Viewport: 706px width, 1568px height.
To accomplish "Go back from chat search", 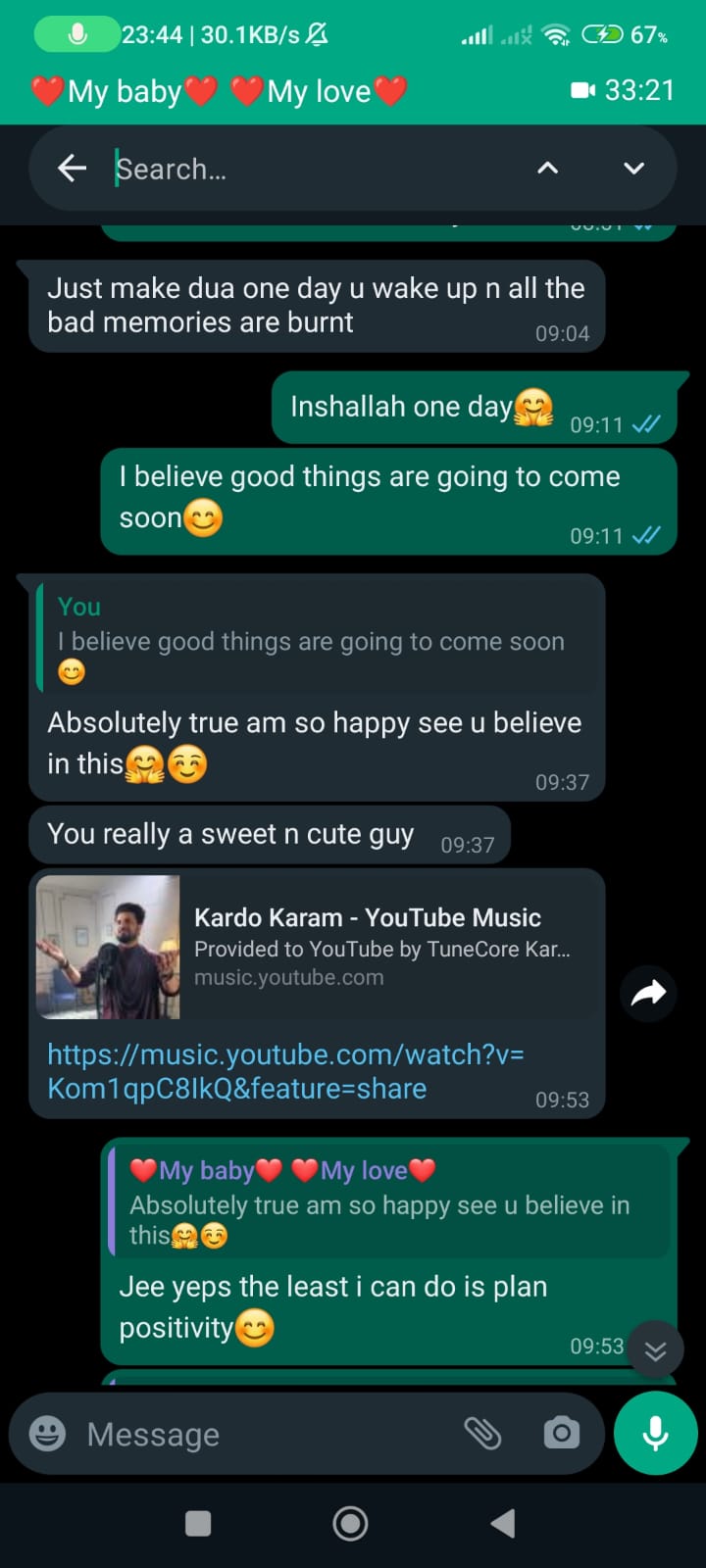I will (73, 169).
